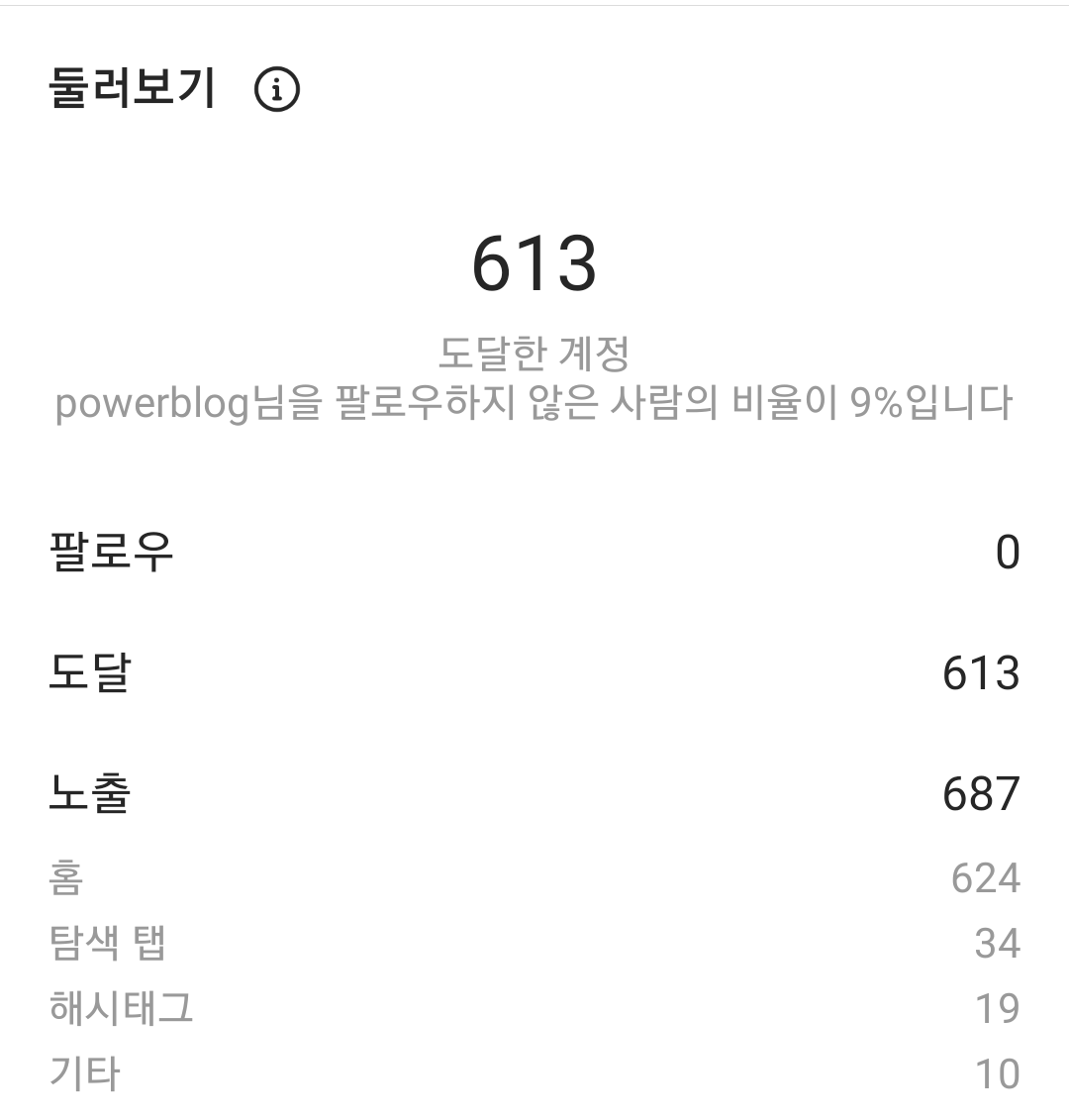Screen dimensions: 1069x1120
Task: Select the large 613 reached accounts number
Action: [534, 265]
